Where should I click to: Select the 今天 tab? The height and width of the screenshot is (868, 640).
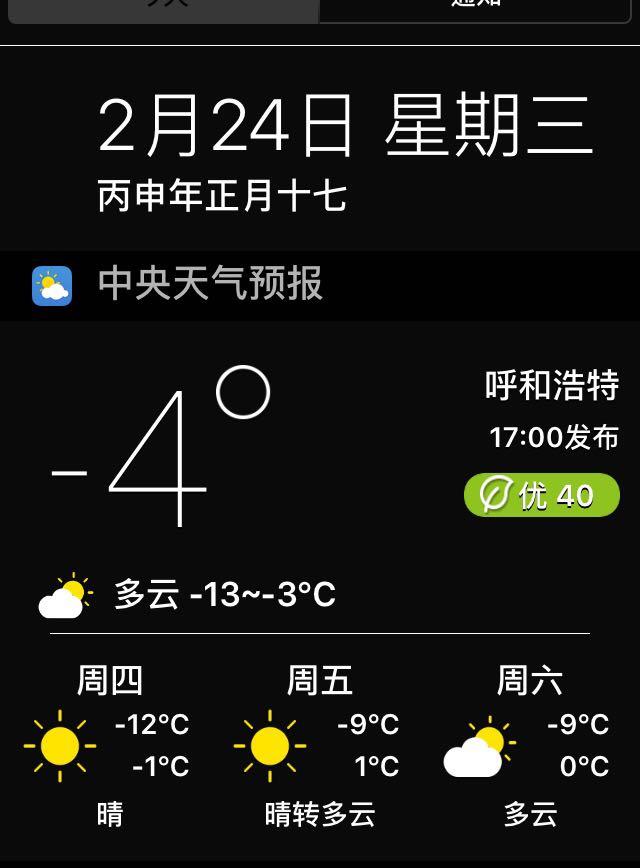tap(165, 8)
